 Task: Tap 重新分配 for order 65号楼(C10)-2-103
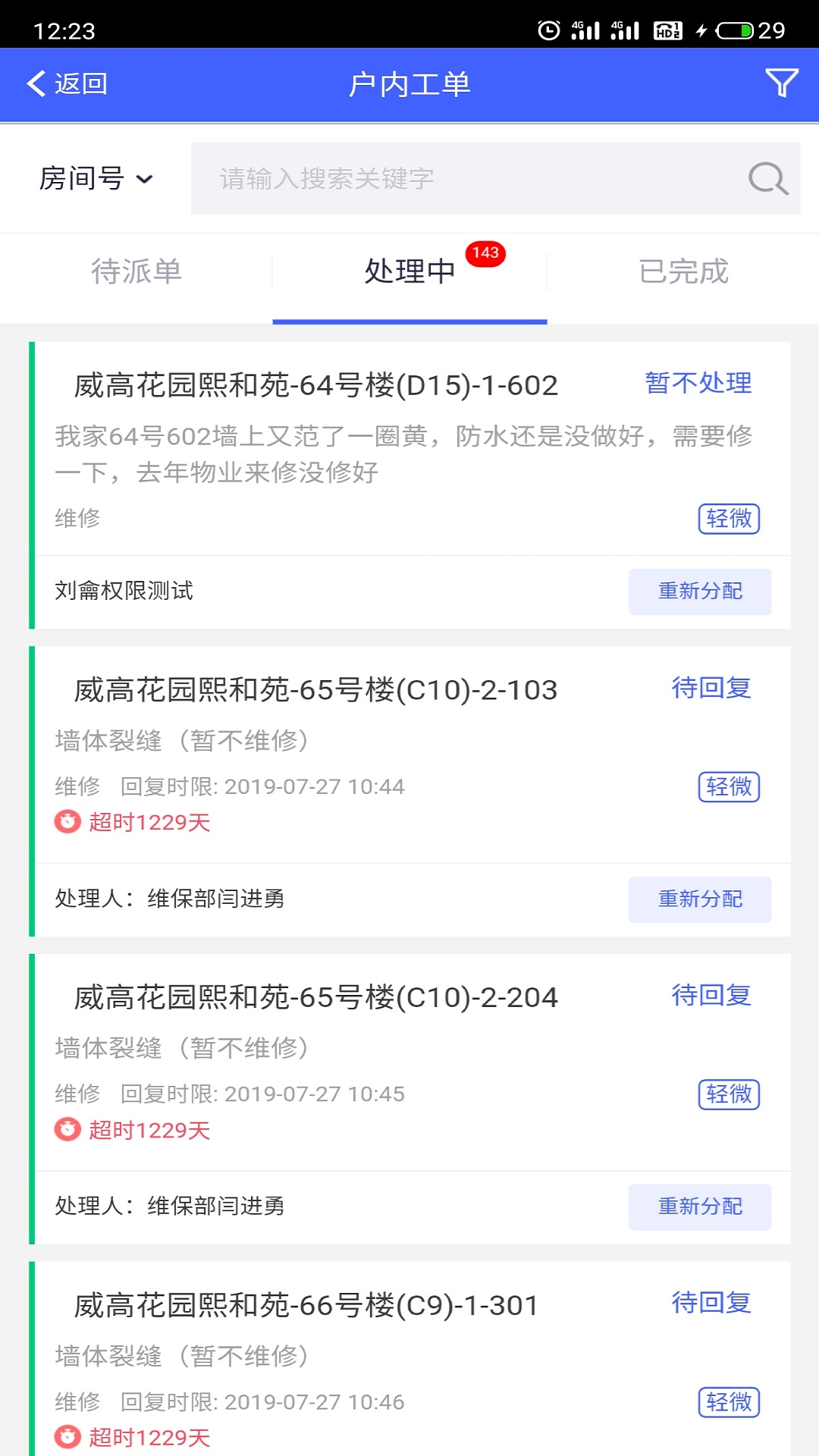[699, 899]
